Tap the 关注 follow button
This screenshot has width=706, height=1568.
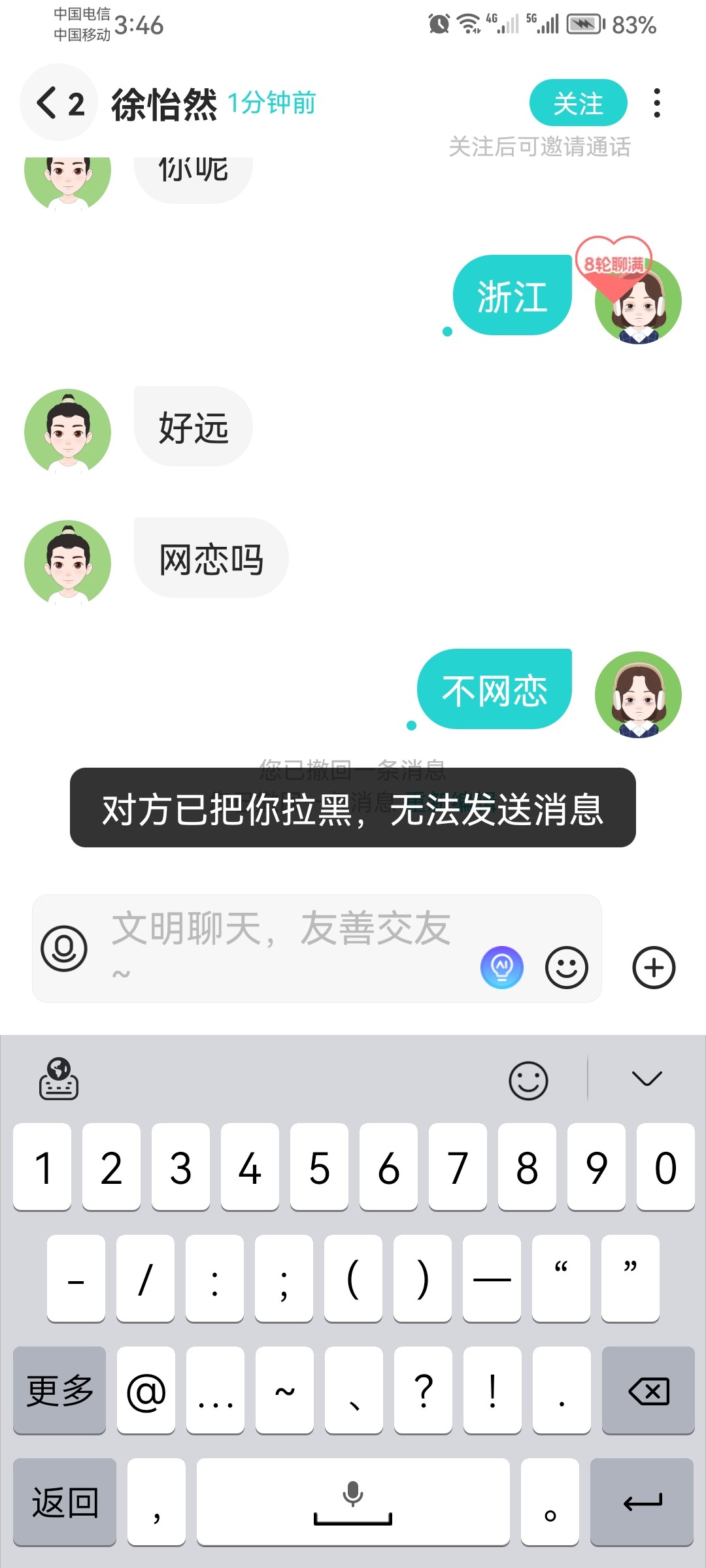point(578,103)
